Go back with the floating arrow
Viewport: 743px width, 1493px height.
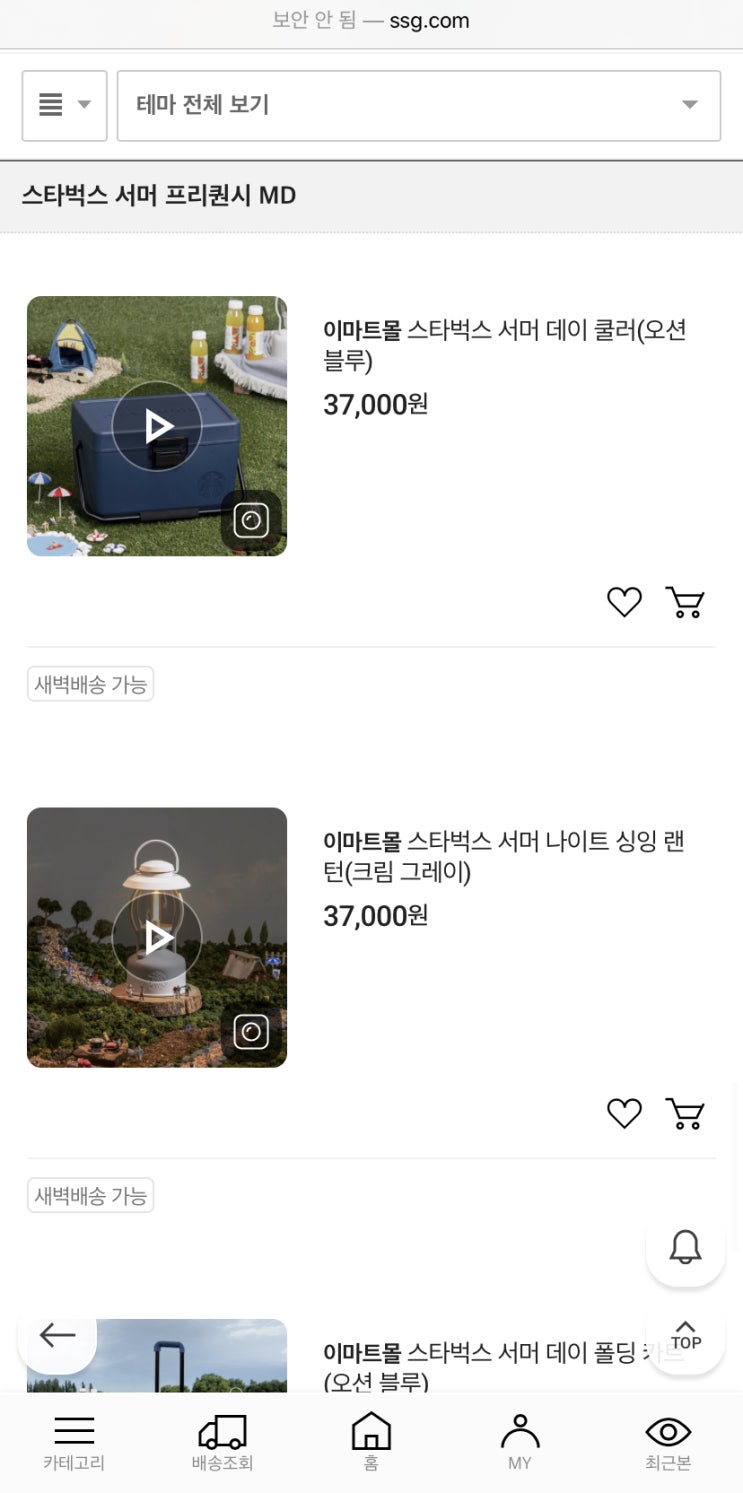[x=57, y=1335]
